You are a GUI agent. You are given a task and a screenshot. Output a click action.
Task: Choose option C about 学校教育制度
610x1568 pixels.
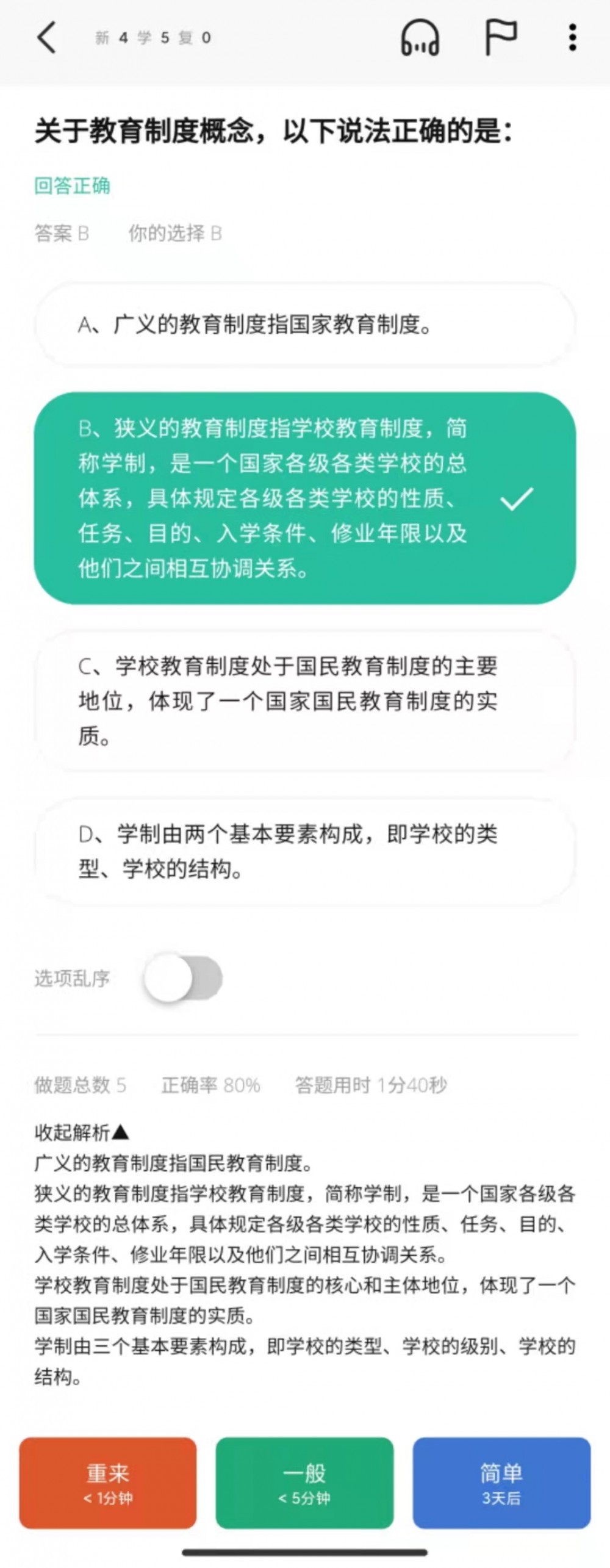click(305, 700)
